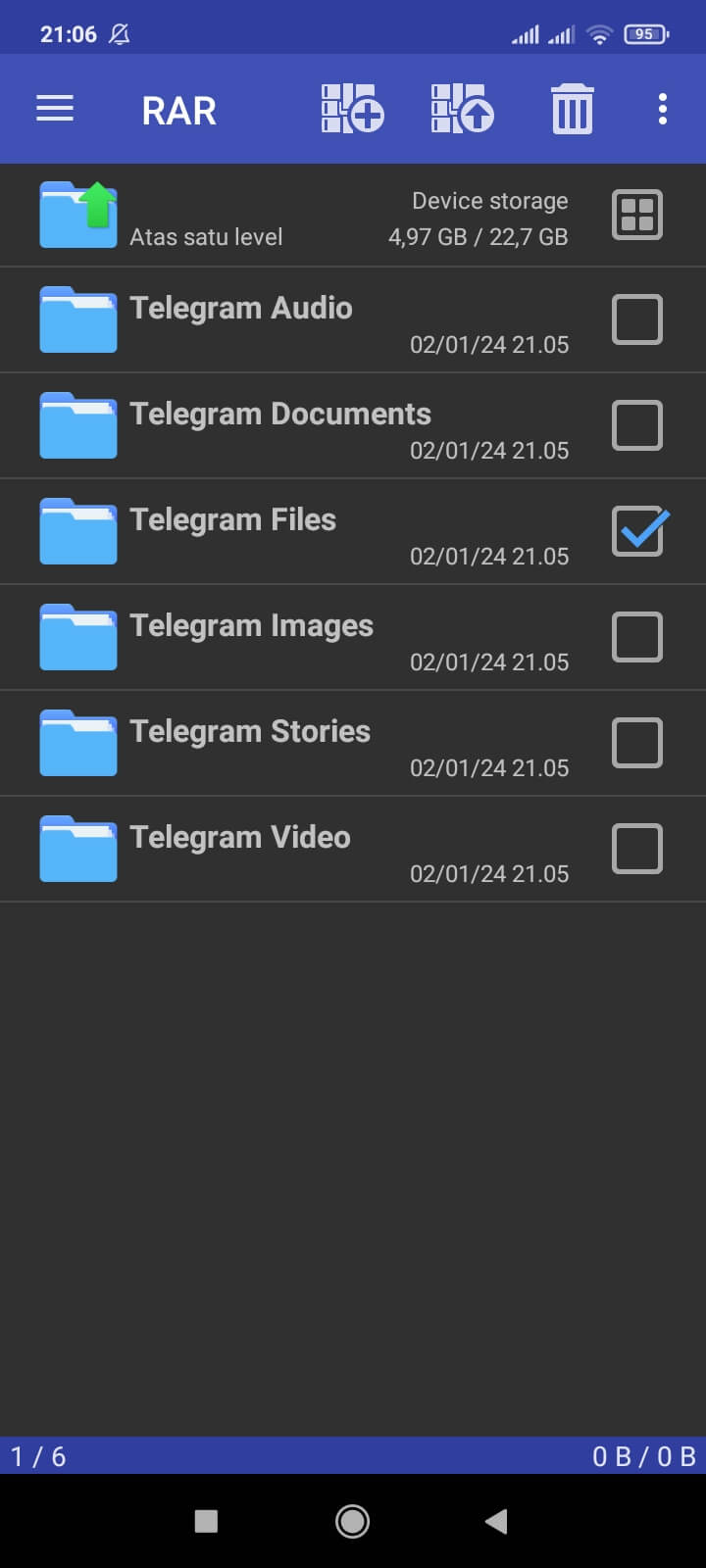Screen dimensions: 706x1568
Task: Select the Extract archive icon
Action: tap(461, 108)
